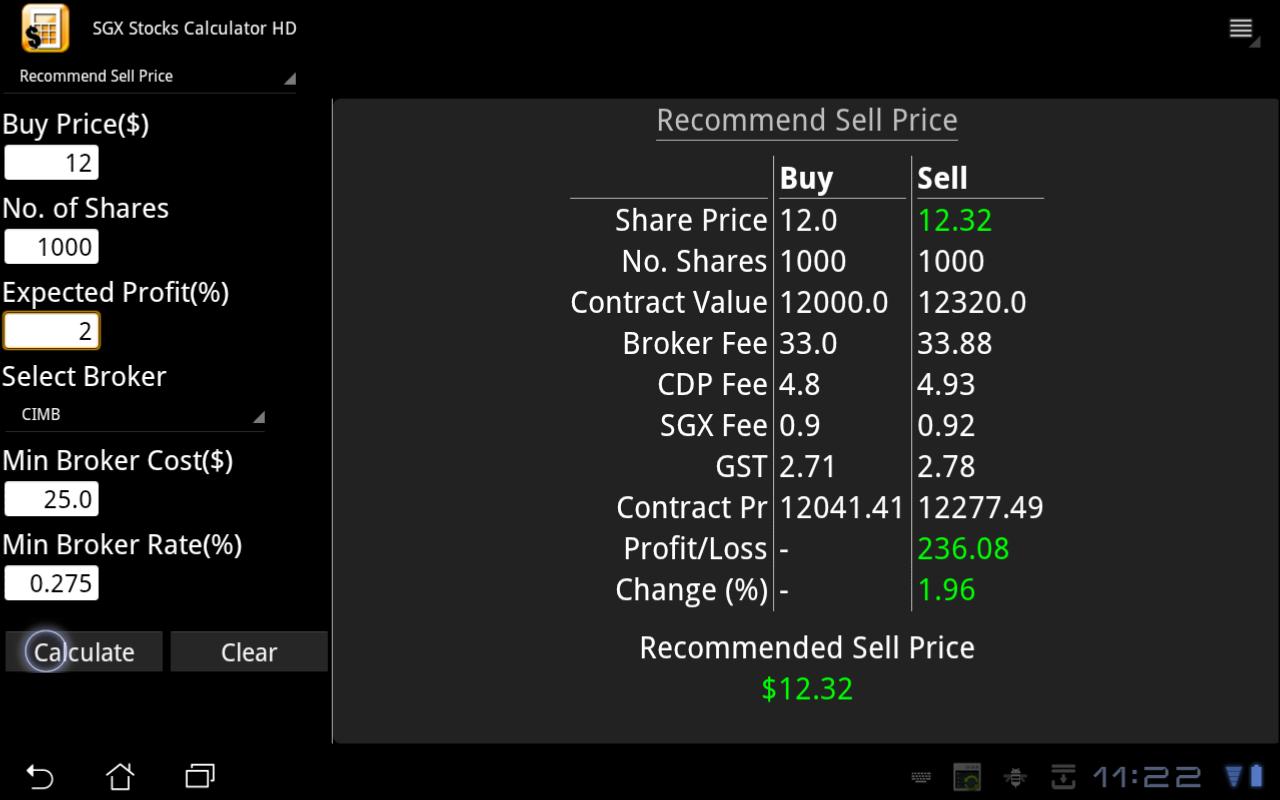The width and height of the screenshot is (1280, 800).
Task: Show recent apps
Action: click(x=200, y=776)
